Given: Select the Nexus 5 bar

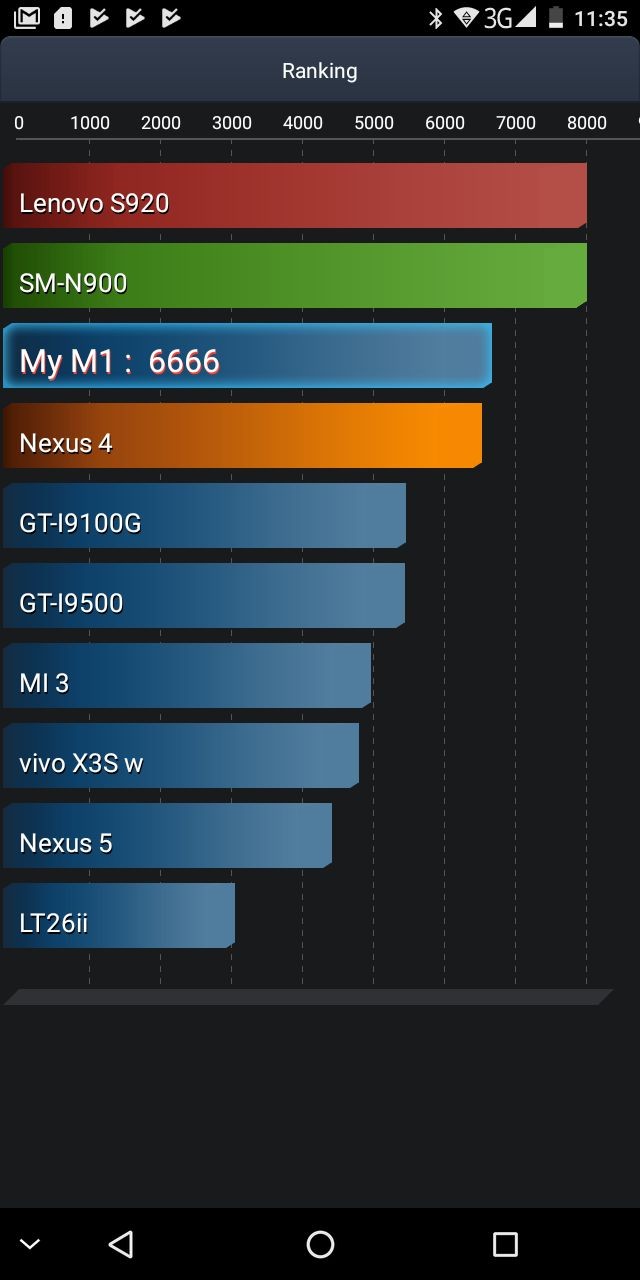Looking at the screenshot, I should [x=167, y=836].
